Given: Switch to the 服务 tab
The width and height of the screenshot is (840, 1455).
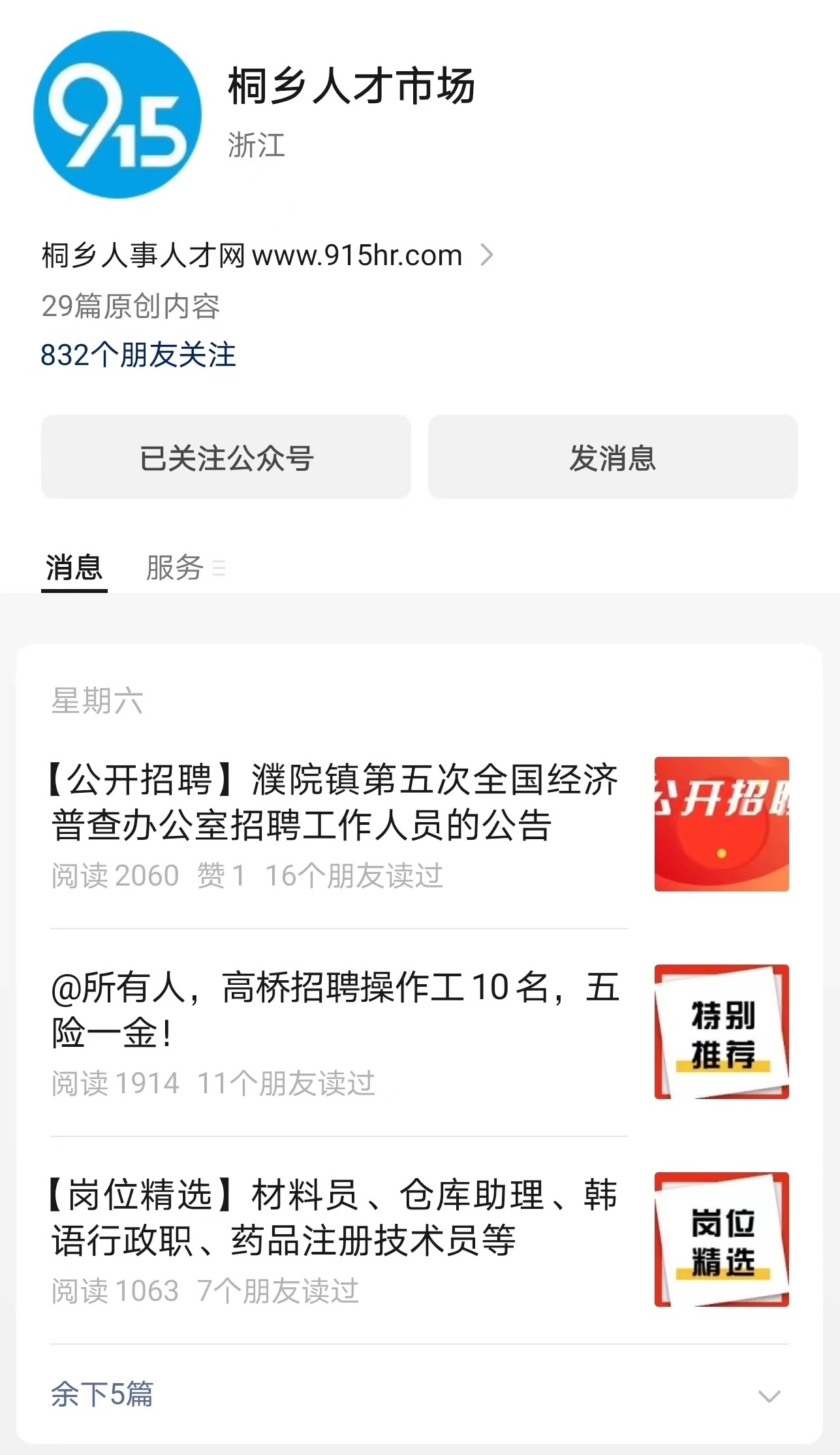Looking at the screenshot, I should click(175, 568).
